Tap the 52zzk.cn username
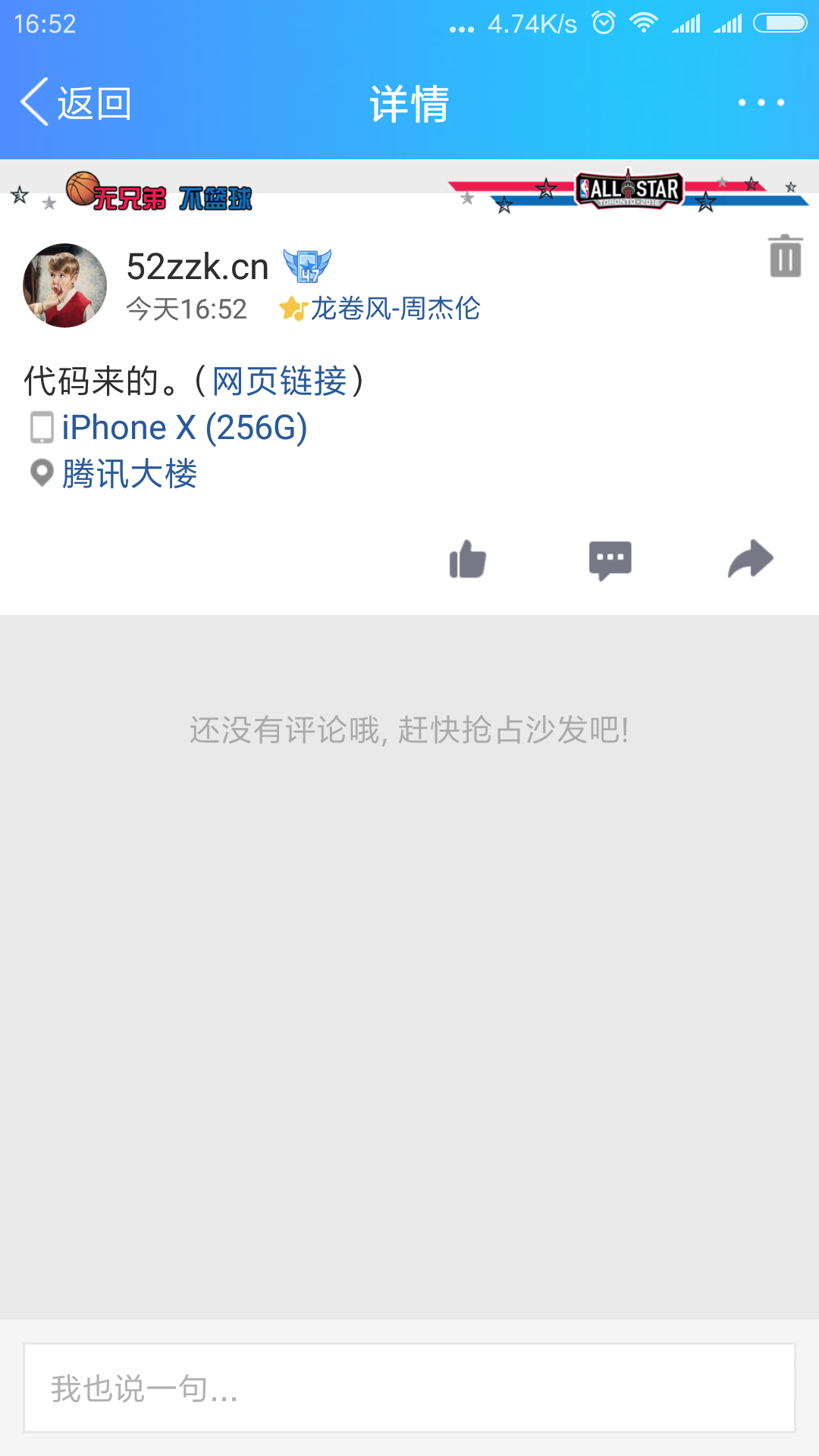 [x=198, y=267]
